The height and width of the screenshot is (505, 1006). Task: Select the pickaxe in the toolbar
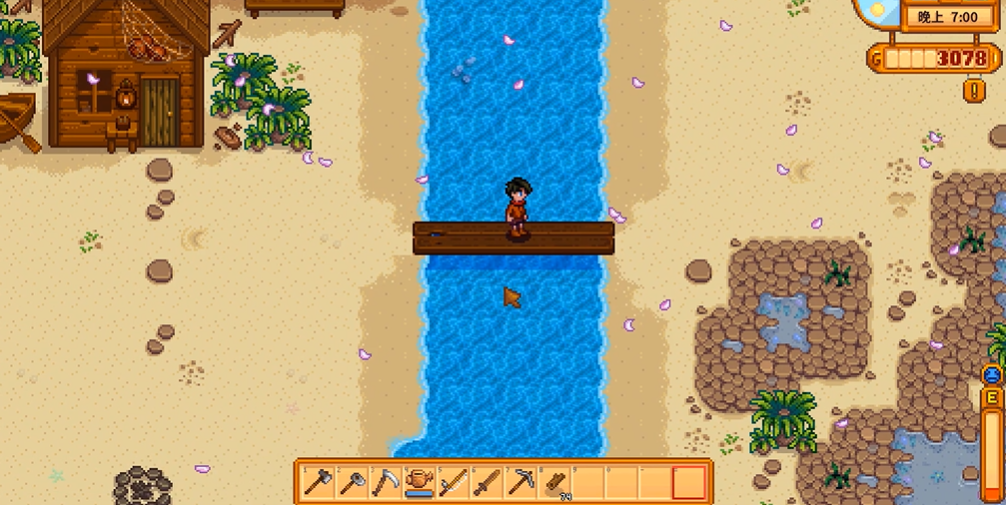(x=521, y=483)
